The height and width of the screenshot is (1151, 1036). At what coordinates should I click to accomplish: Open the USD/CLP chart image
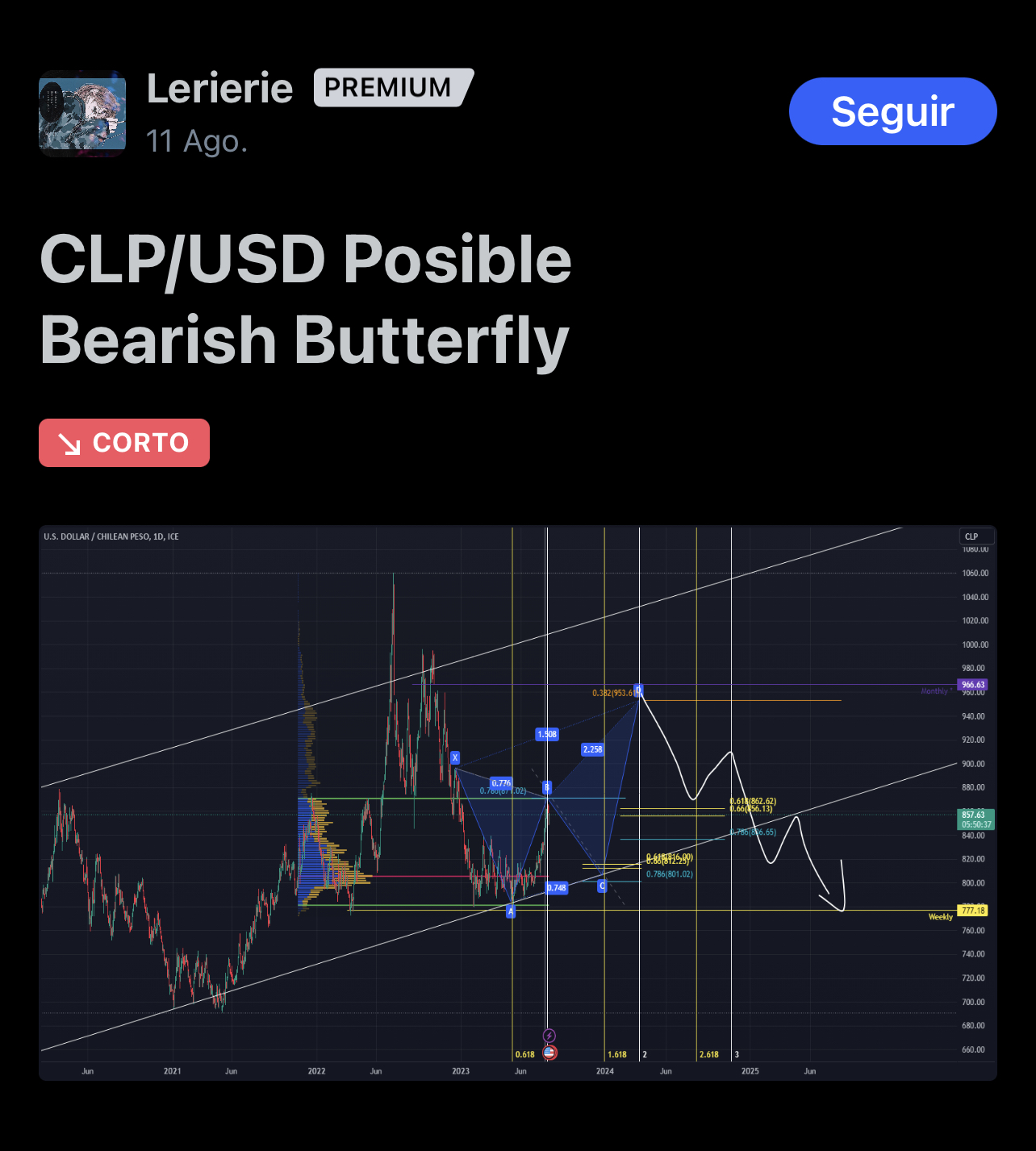click(517, 803)
